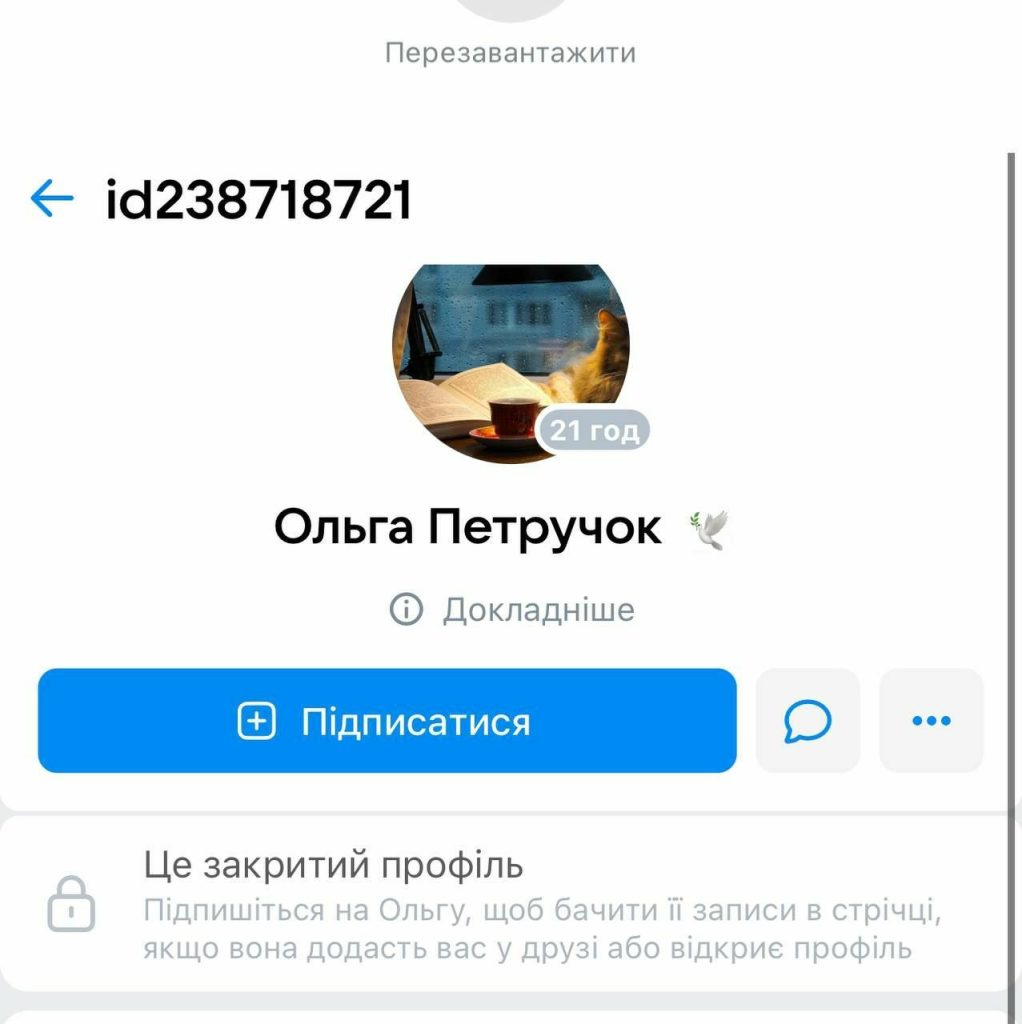Open Докладніше profile details
The width and height of the screenshot is (1022, 1024).
coord(511,609)
